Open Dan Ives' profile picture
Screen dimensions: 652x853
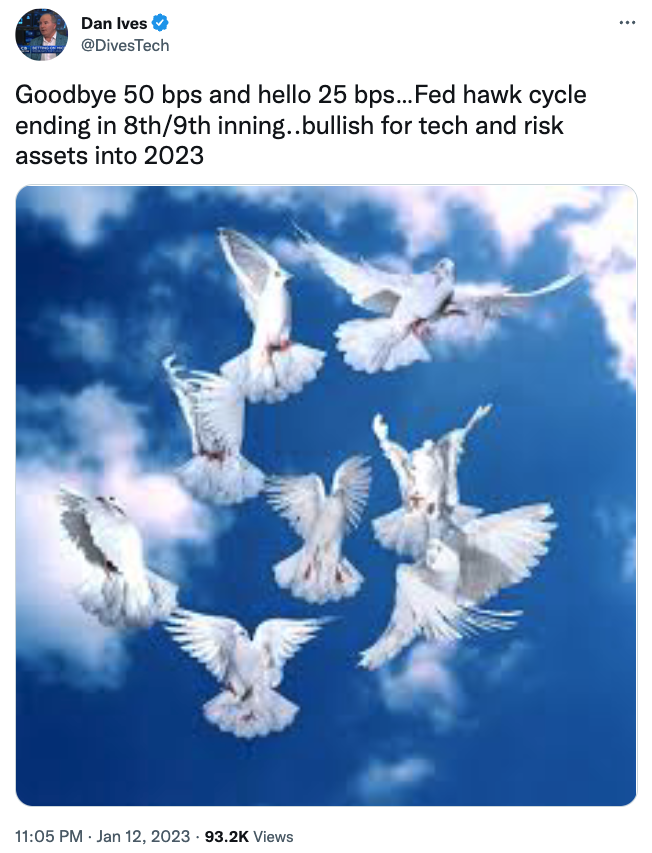coord(41,34)
